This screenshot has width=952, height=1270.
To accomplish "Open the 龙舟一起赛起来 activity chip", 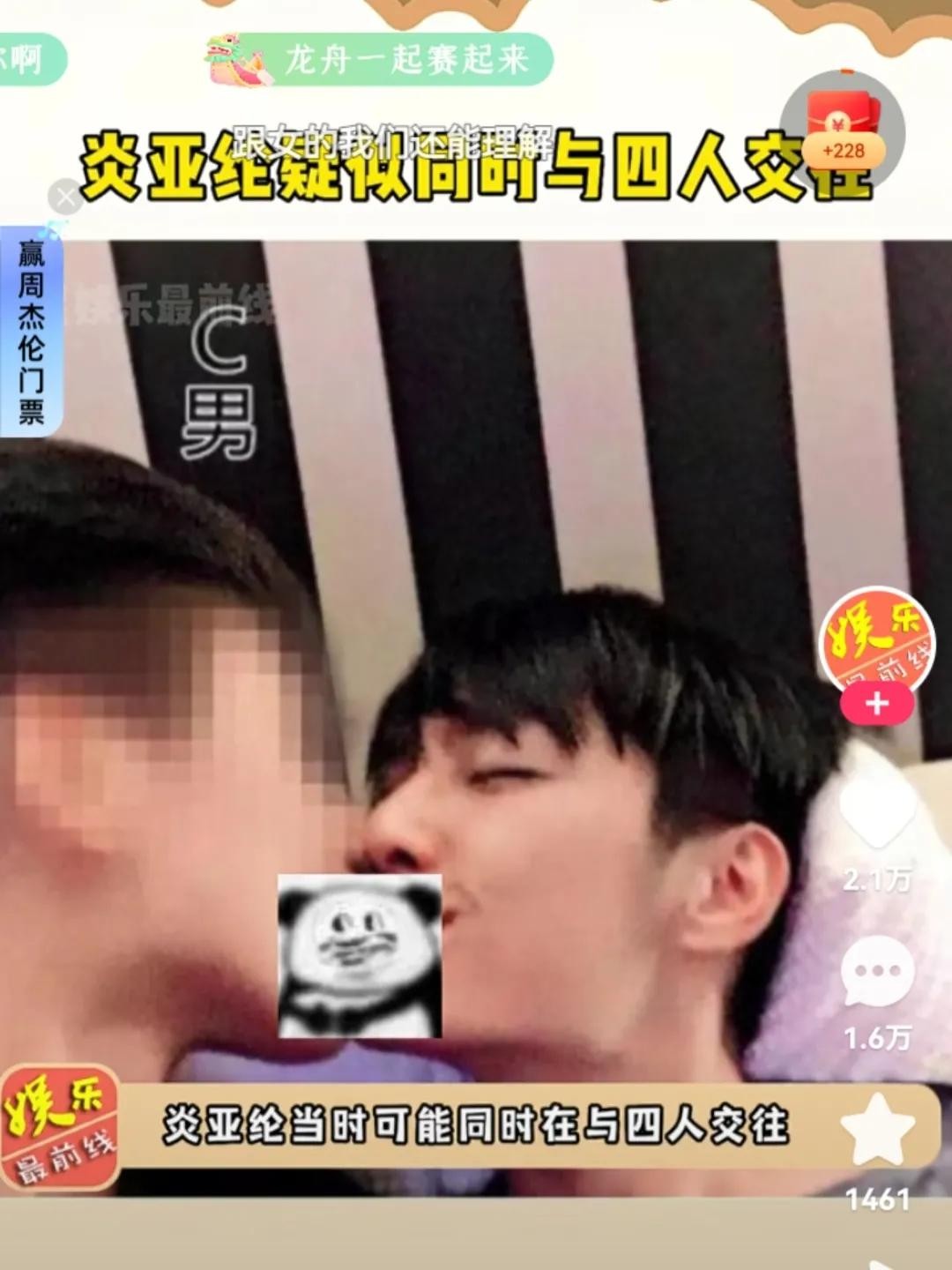I will coord(379,60).
